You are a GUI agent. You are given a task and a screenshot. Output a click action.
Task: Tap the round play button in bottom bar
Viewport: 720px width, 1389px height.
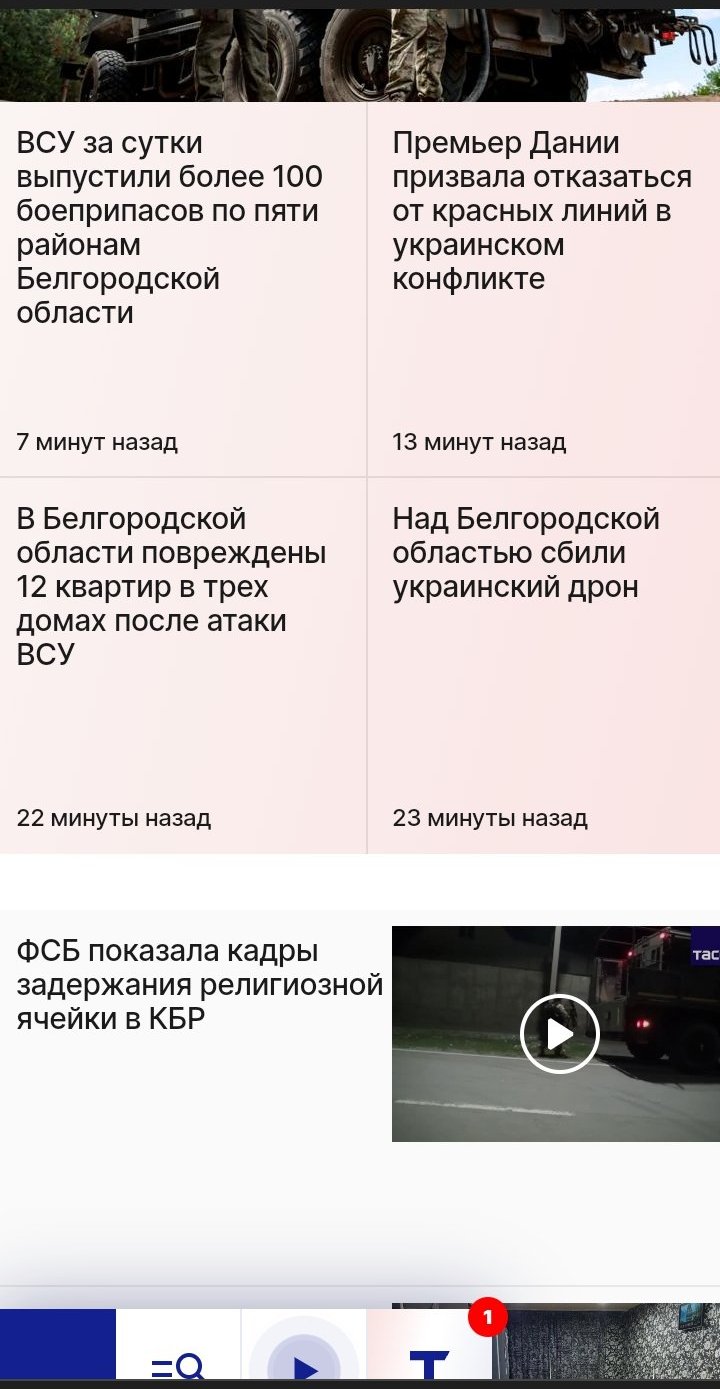click(x=304, y=1362)
